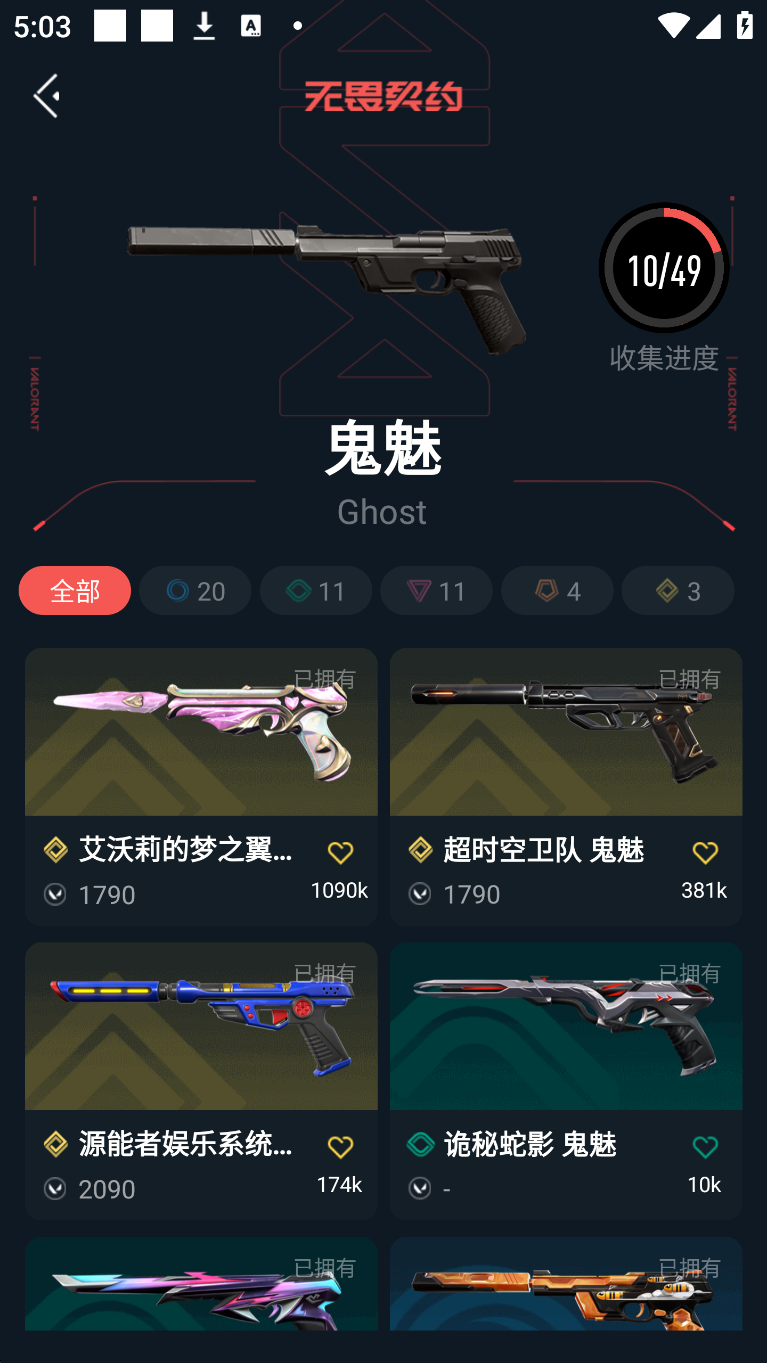Filter skins by the blue tier showing 20
Screen dimensions: 767x1363
tap(195, 590)
